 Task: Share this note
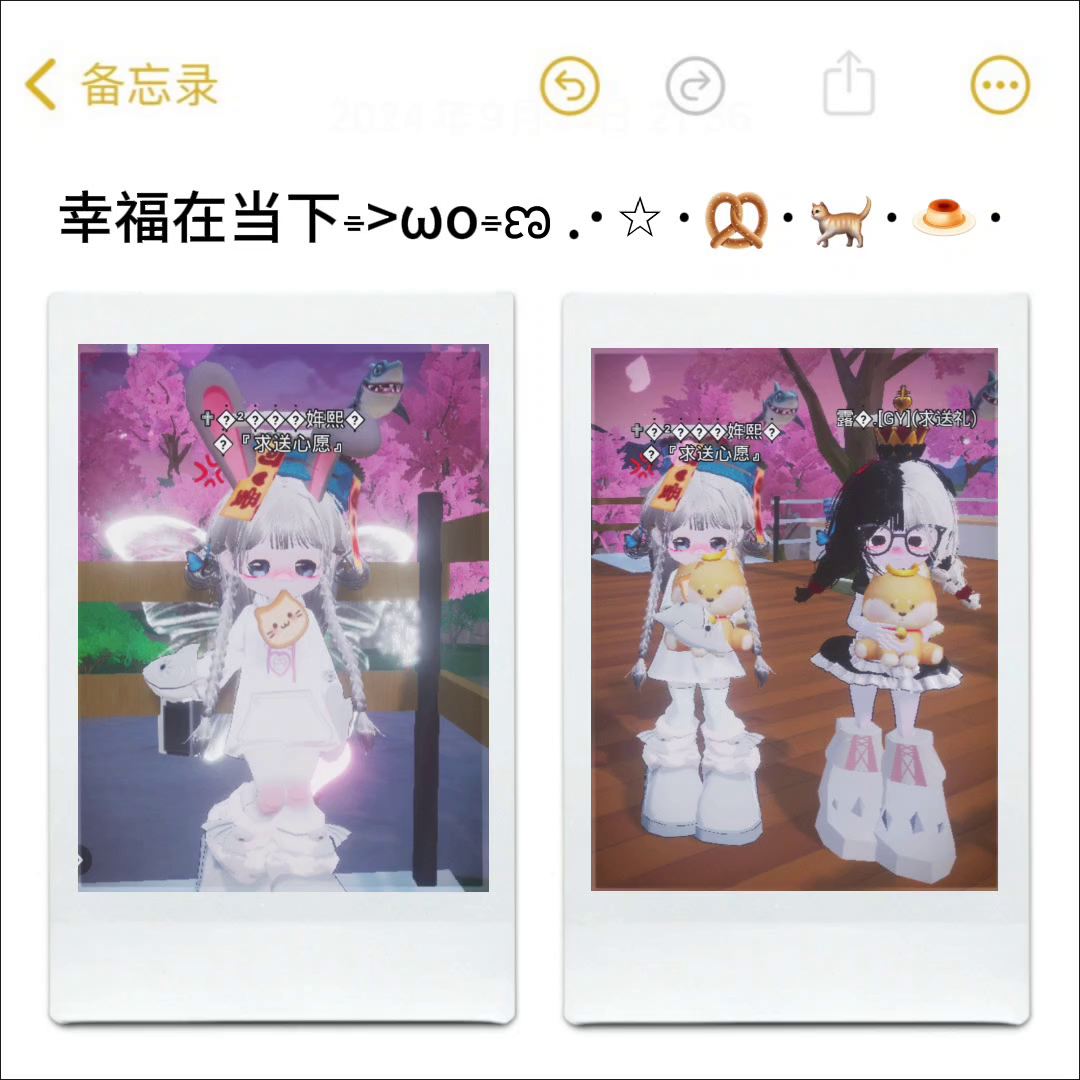(848, 85)
